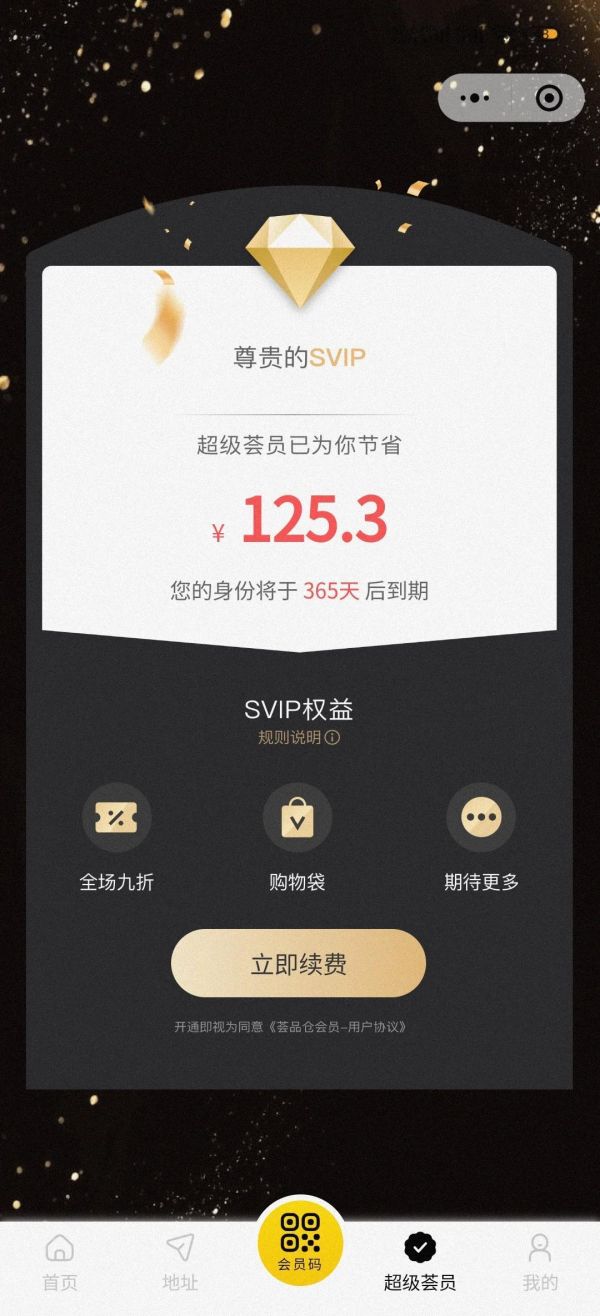
Task: Open the mini program more-options menu
Action: point(475,98)
